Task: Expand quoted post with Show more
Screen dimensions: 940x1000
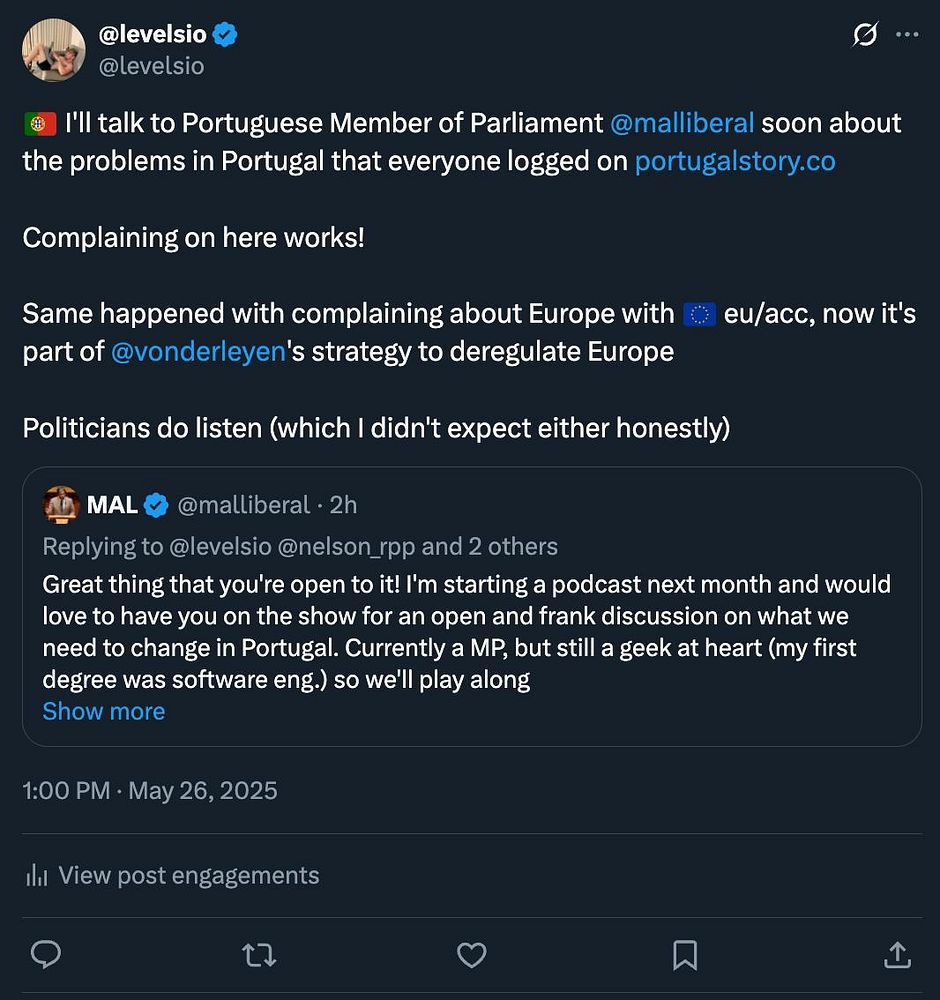Action: (103, 711)
